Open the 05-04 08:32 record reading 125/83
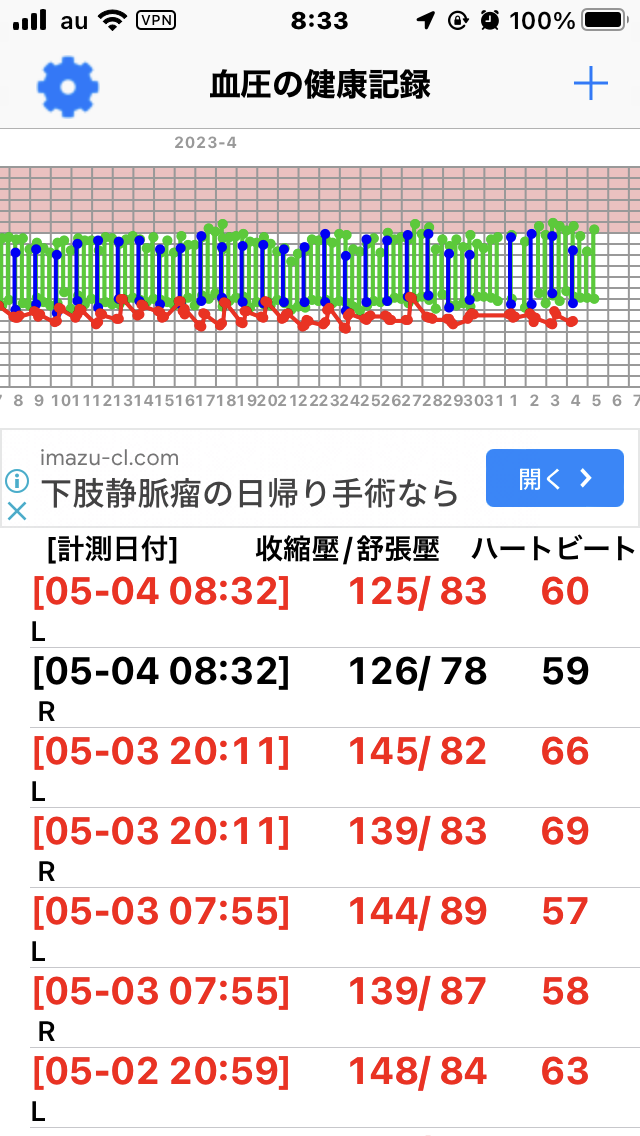The image size is (640, 1136). [x=335, y=608]
